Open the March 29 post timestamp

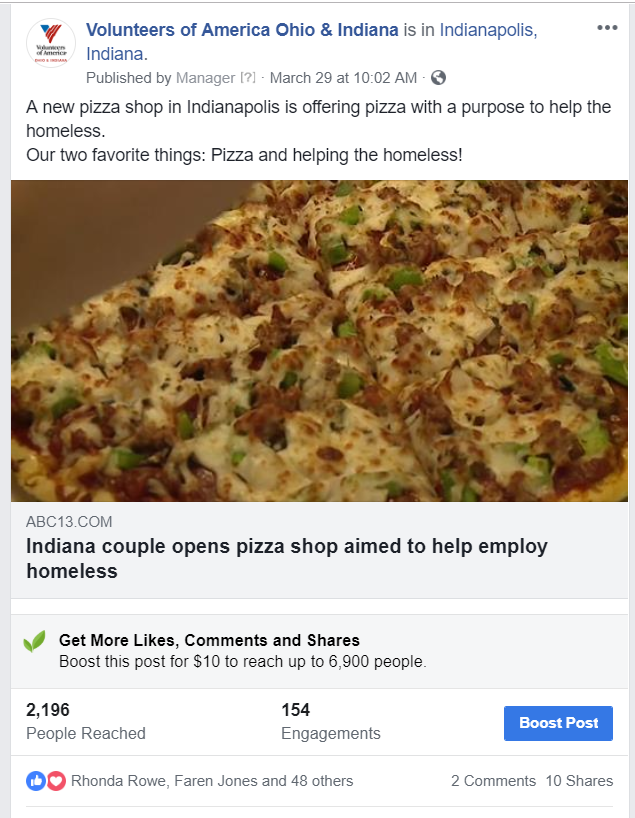[x=343, y=78]
